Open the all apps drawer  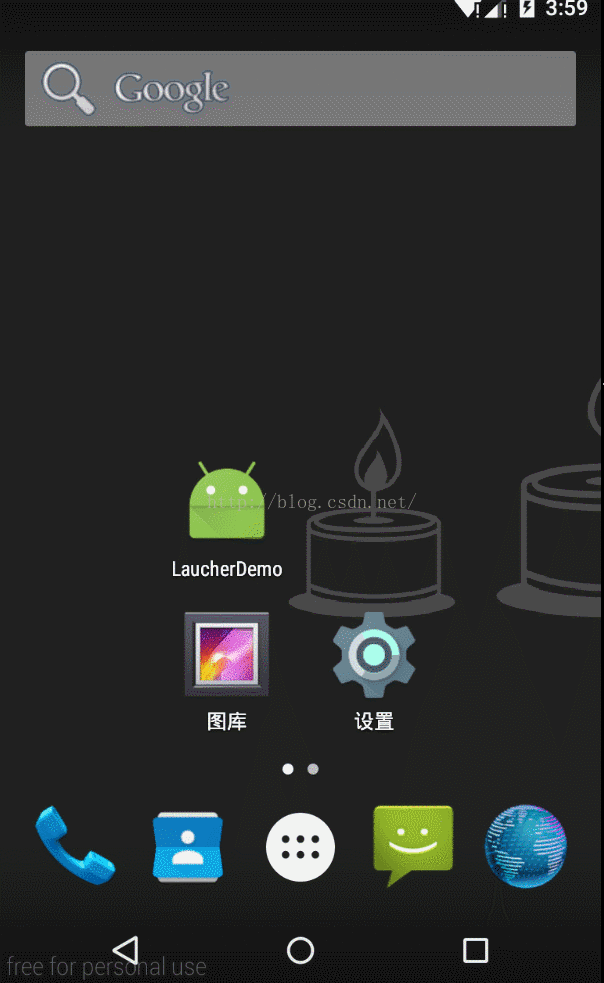[x=300, y=846]
